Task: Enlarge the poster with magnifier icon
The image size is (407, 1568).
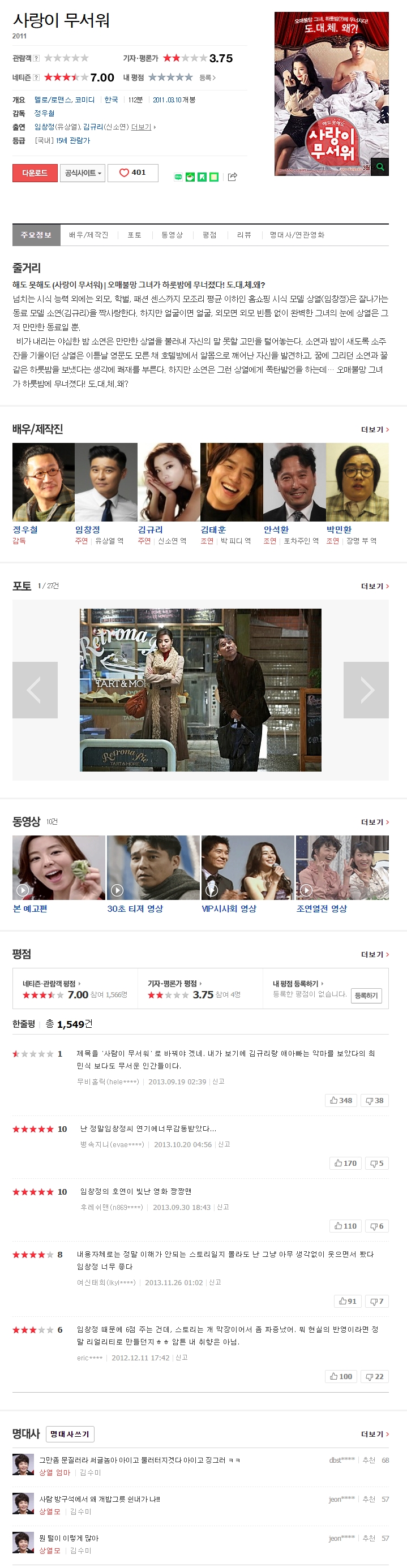Action: click(380, 166)
